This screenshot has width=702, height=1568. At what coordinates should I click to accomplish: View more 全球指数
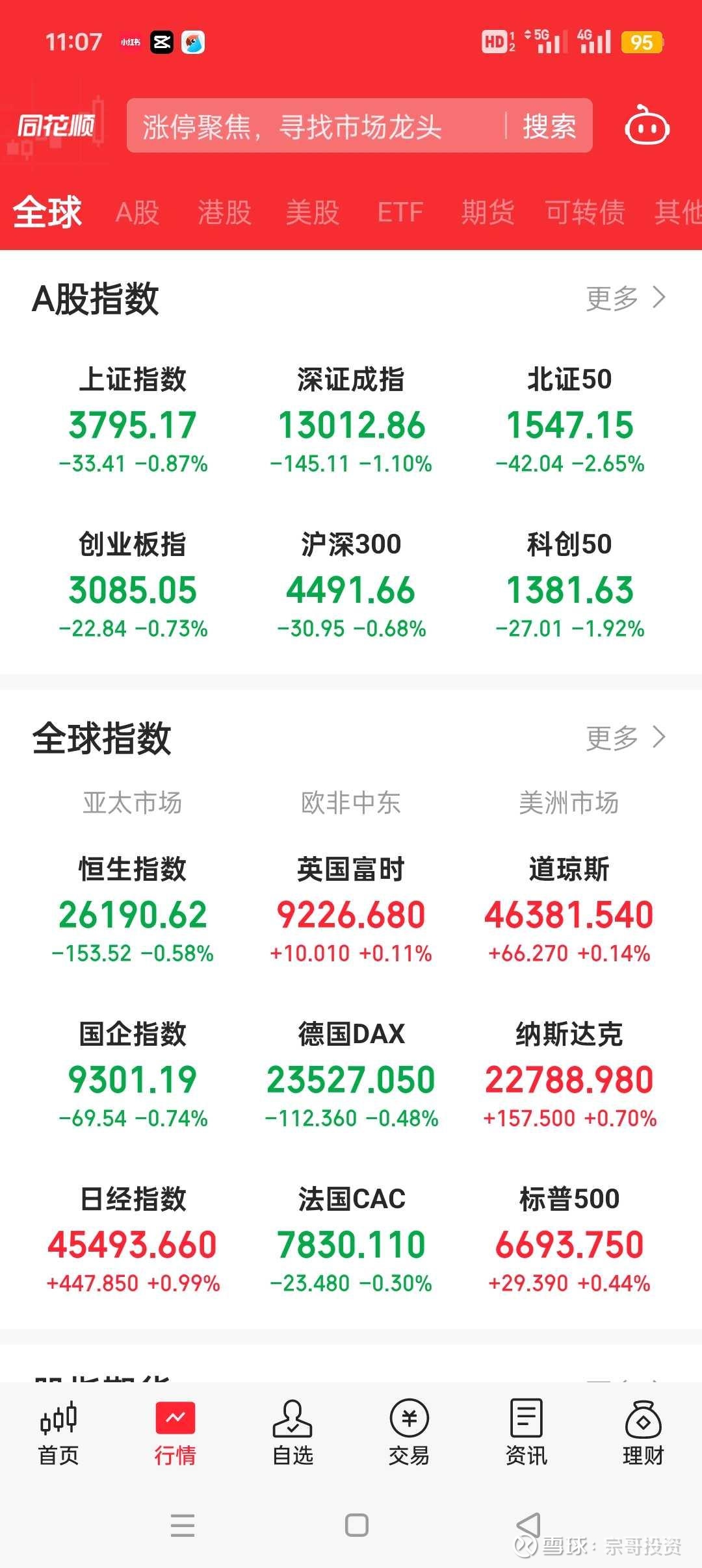click(625, 738)
